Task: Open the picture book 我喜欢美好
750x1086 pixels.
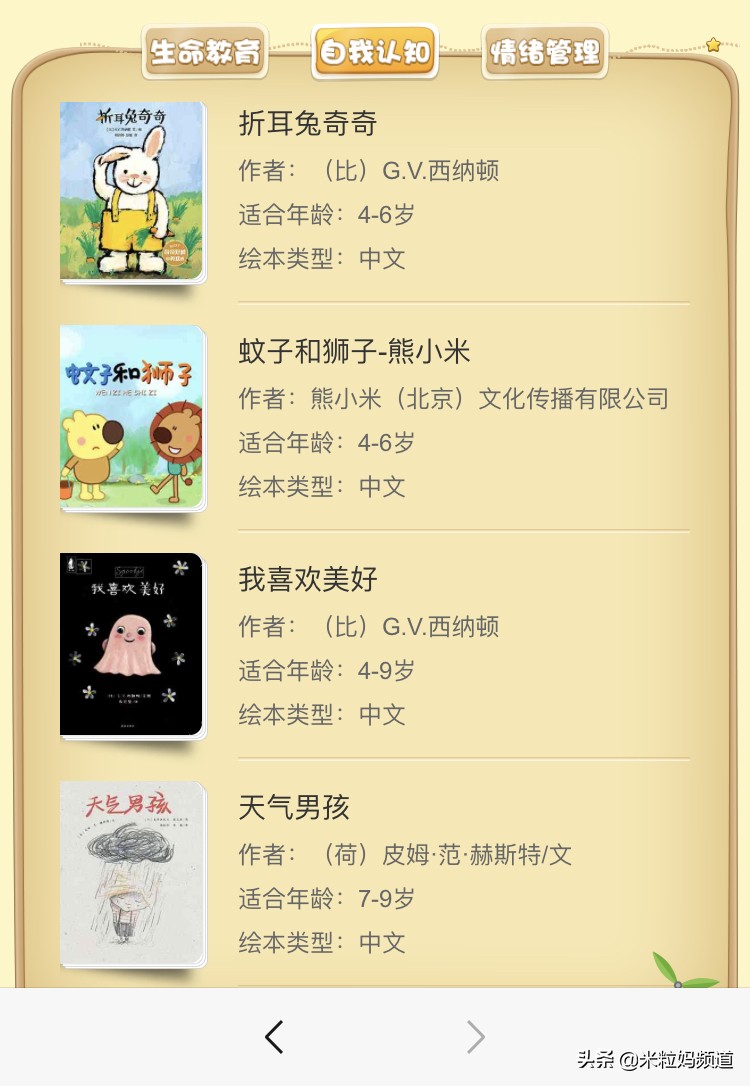Action: pyautogui.click(x=308, y=579)
